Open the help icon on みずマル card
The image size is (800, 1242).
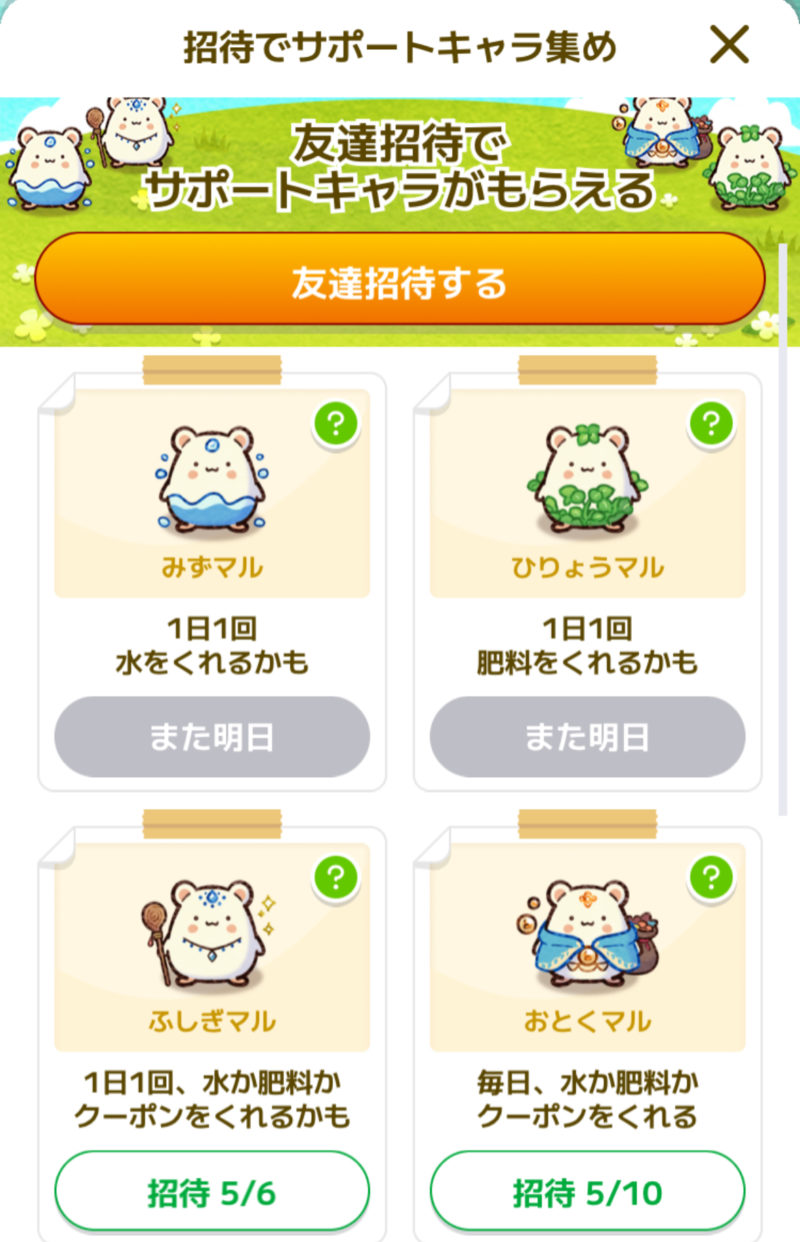pyautogui.click(x=336, y=424)
